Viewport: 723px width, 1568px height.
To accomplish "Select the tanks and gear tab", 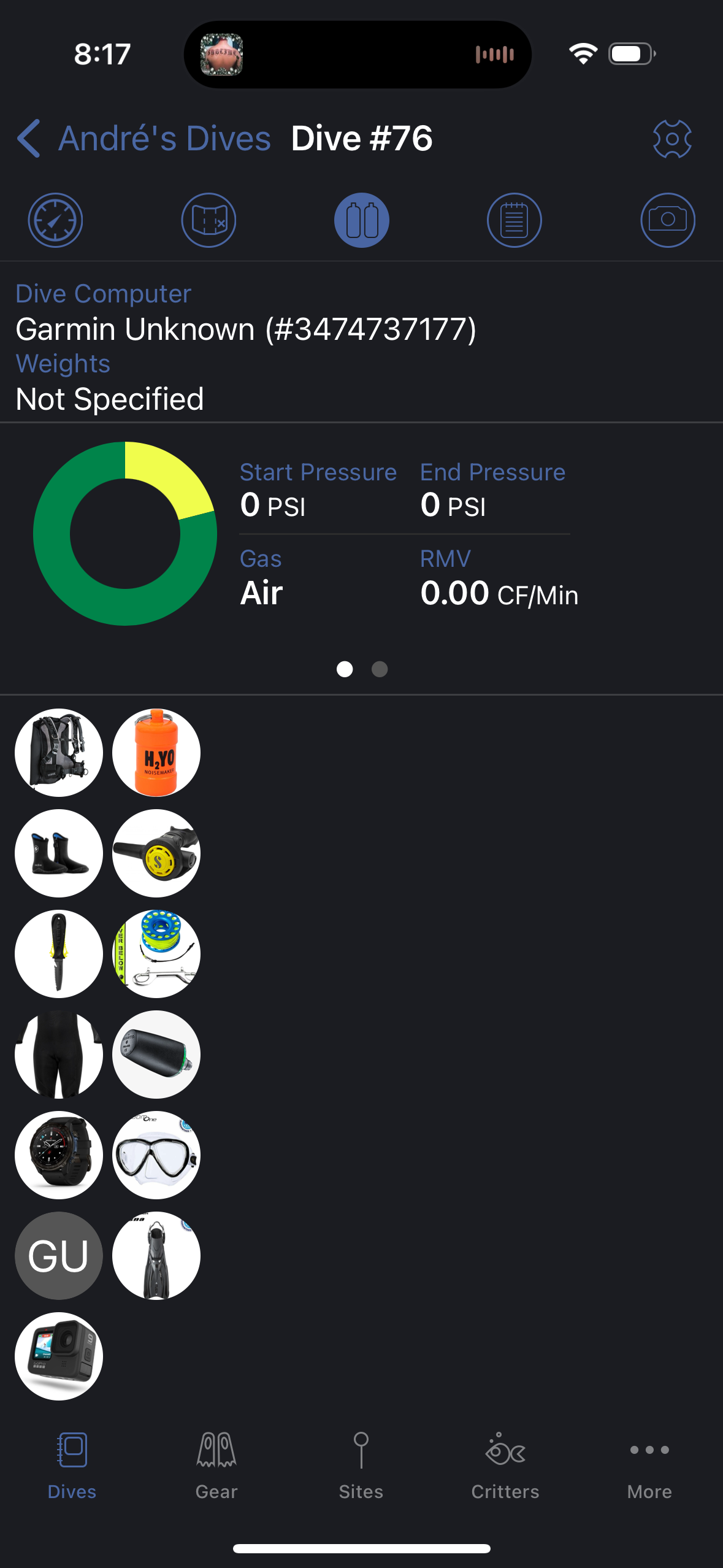I will click(362, 220).
